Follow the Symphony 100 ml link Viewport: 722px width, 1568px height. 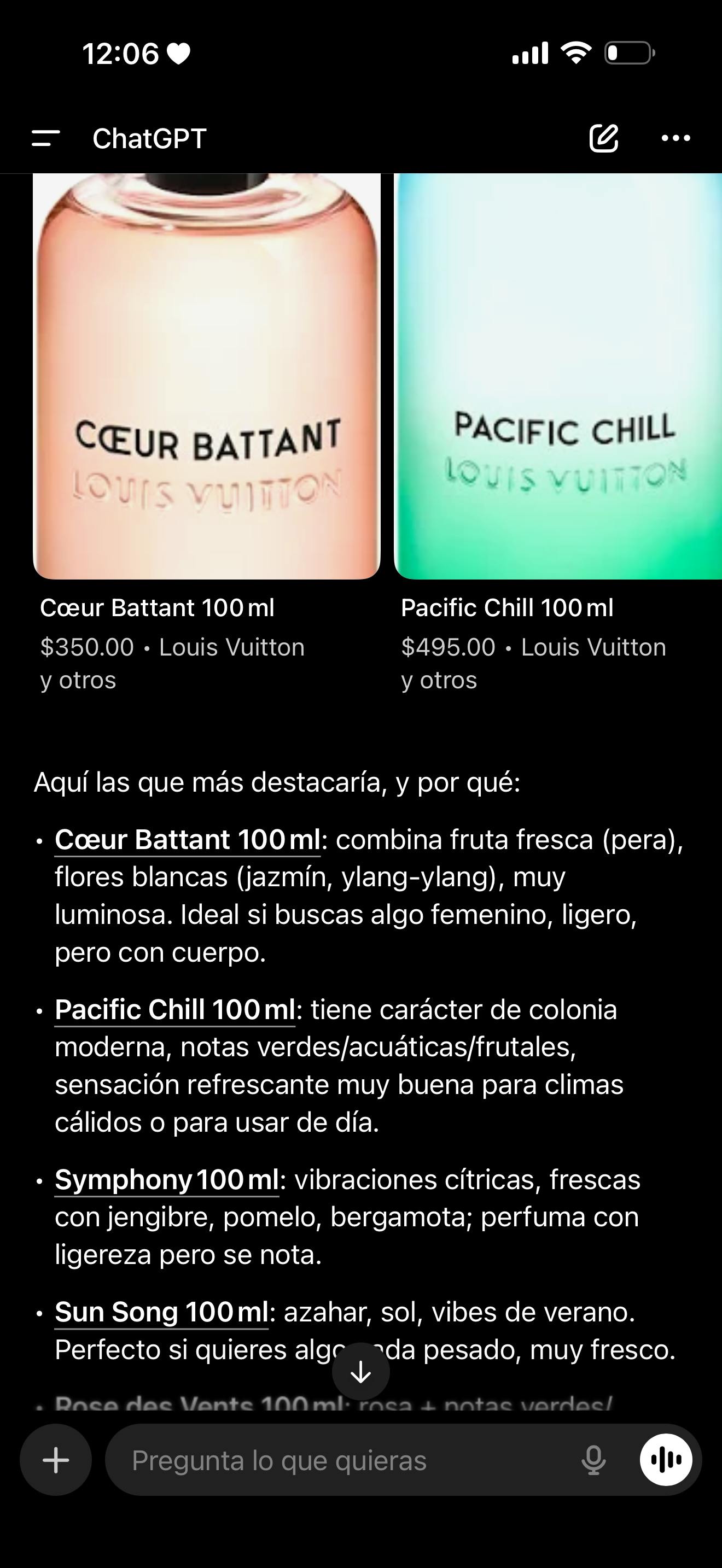click(167, 1180)
